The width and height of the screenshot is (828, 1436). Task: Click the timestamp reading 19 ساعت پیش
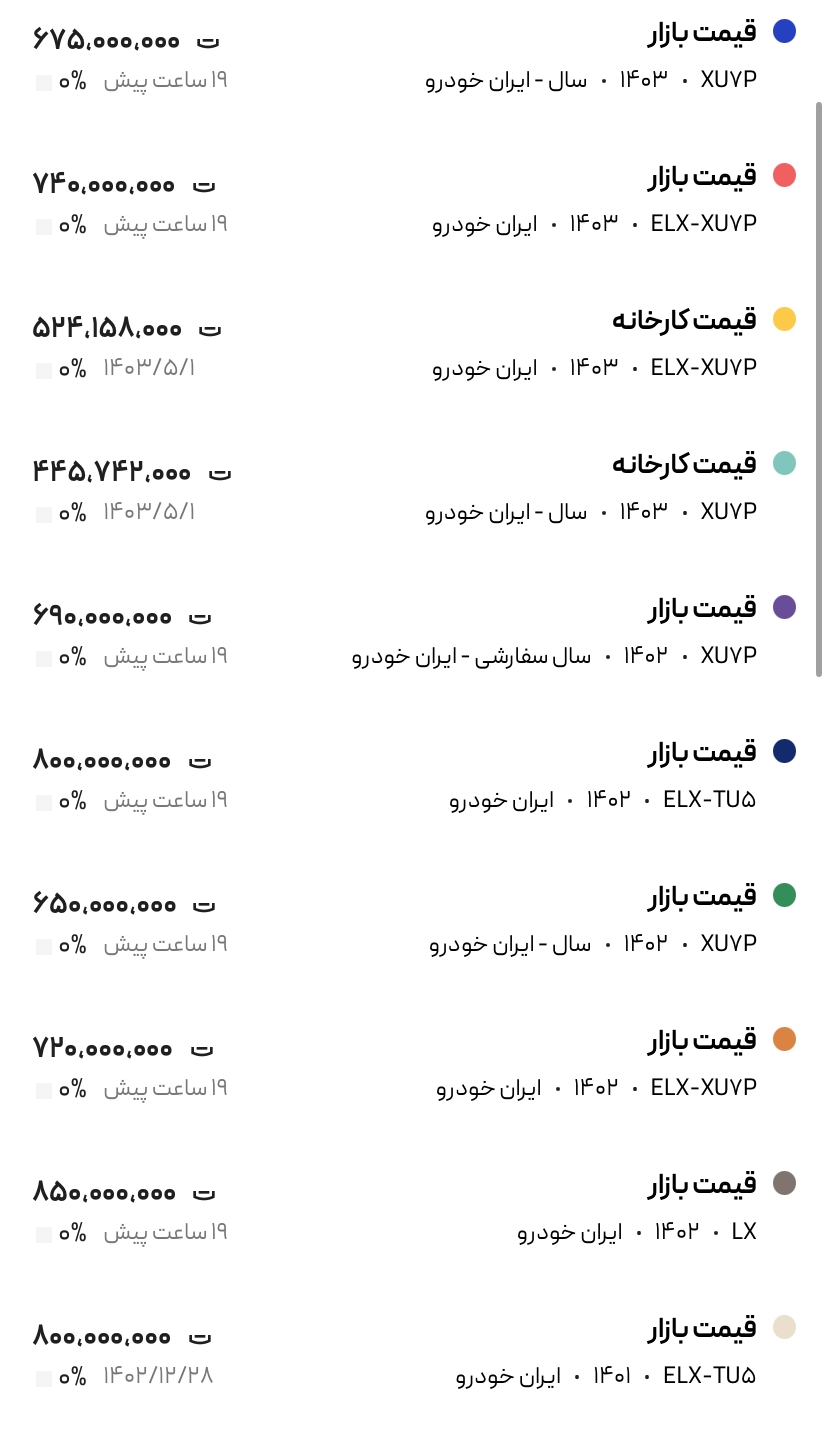pos(165,82)
